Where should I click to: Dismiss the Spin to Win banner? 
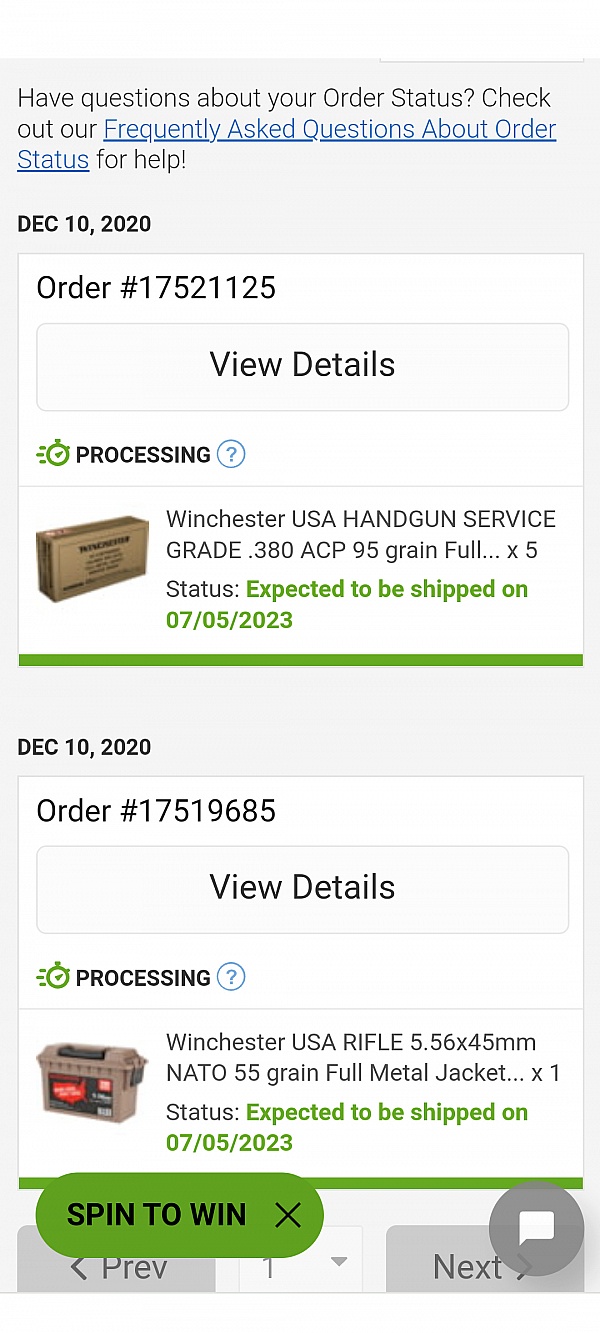[288, 1215]
